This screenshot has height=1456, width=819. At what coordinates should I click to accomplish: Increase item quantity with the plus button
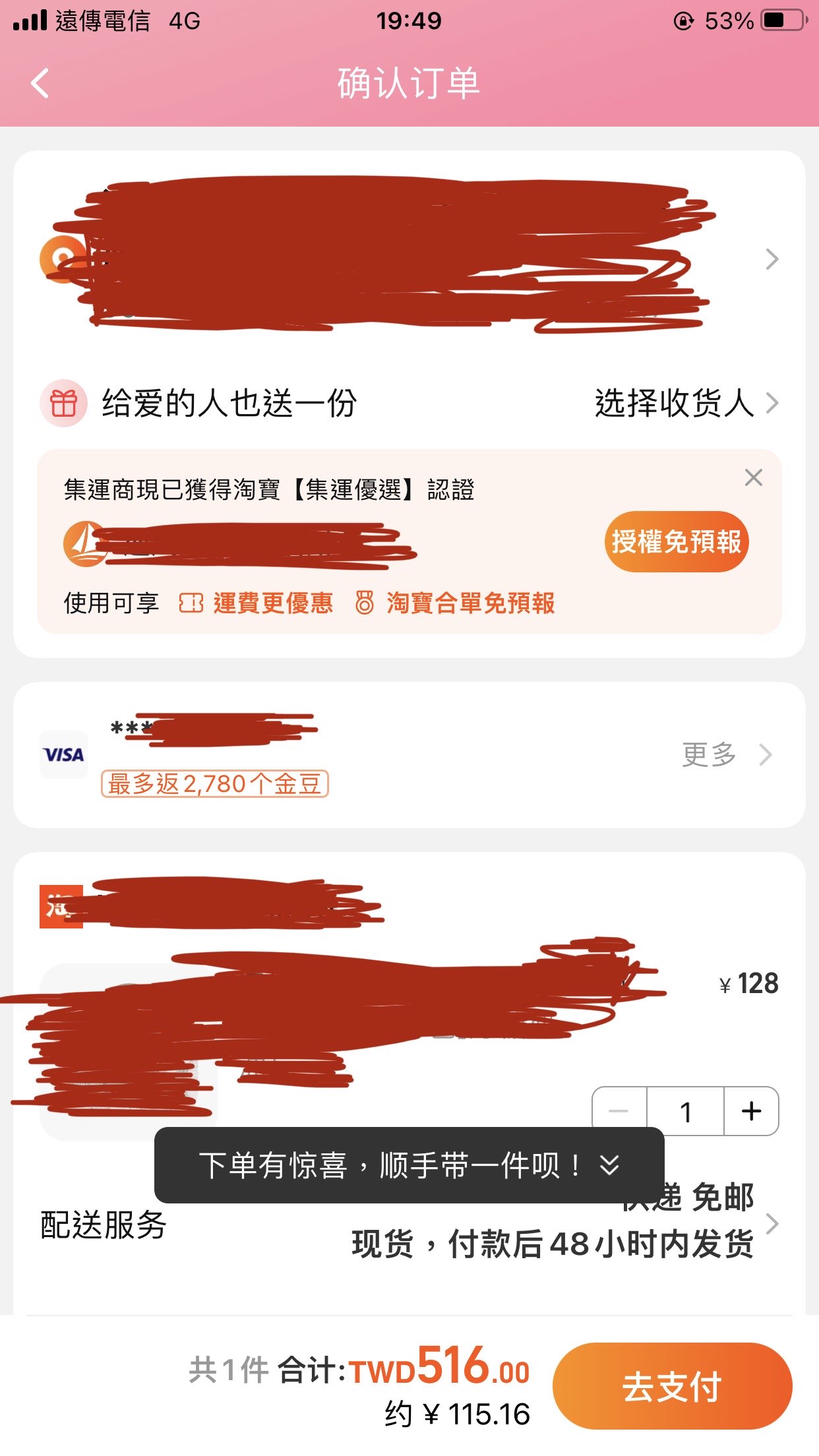pos(751,1111)
